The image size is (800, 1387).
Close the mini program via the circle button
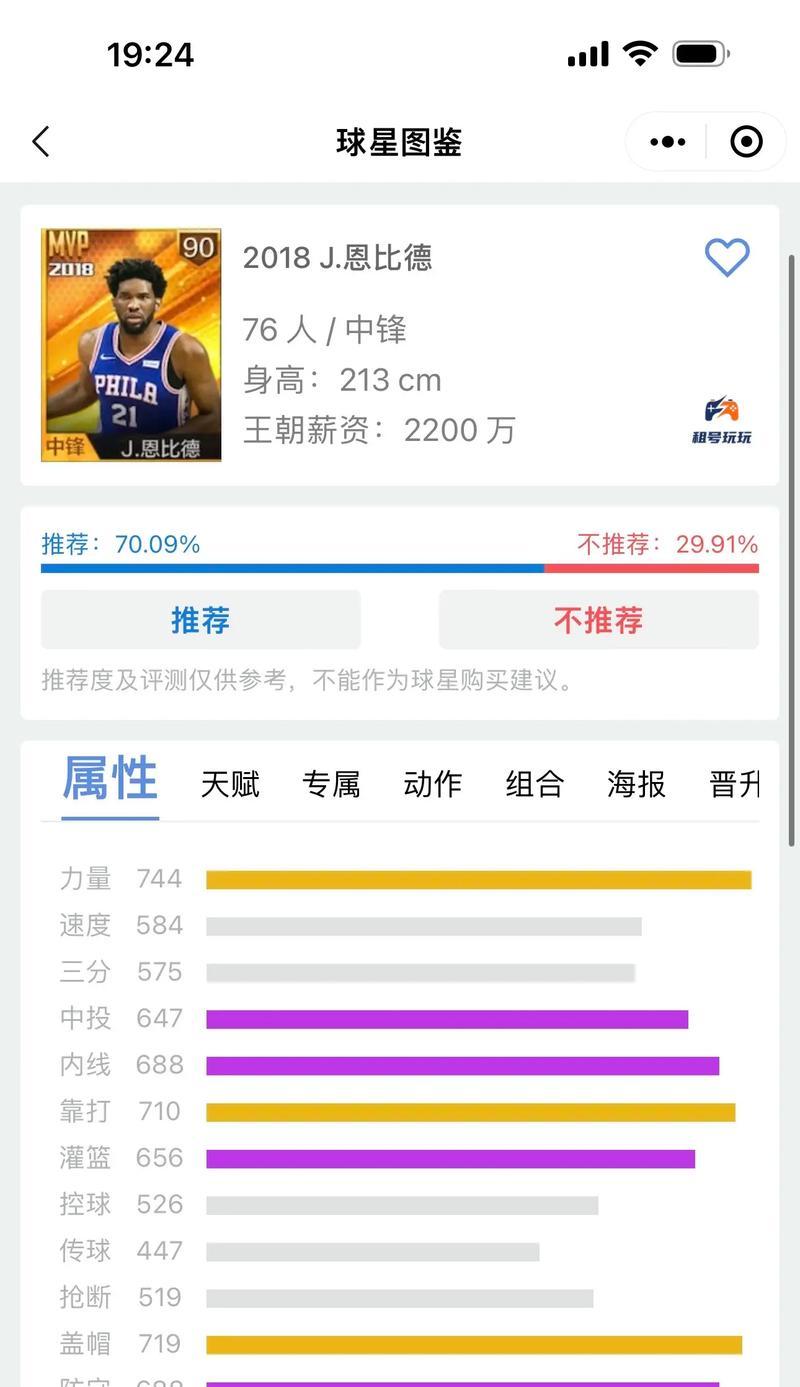pyautogui.click(x=746, y=142)
